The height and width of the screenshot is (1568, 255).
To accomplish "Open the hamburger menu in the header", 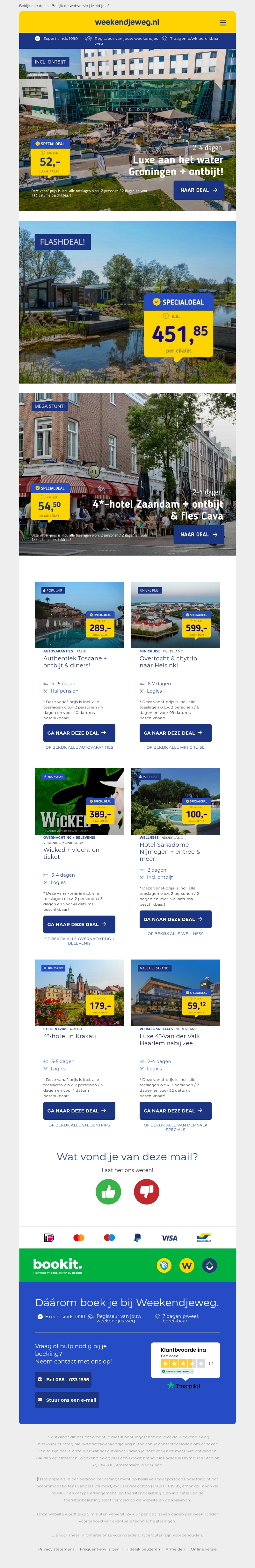I will coord(223,23).
